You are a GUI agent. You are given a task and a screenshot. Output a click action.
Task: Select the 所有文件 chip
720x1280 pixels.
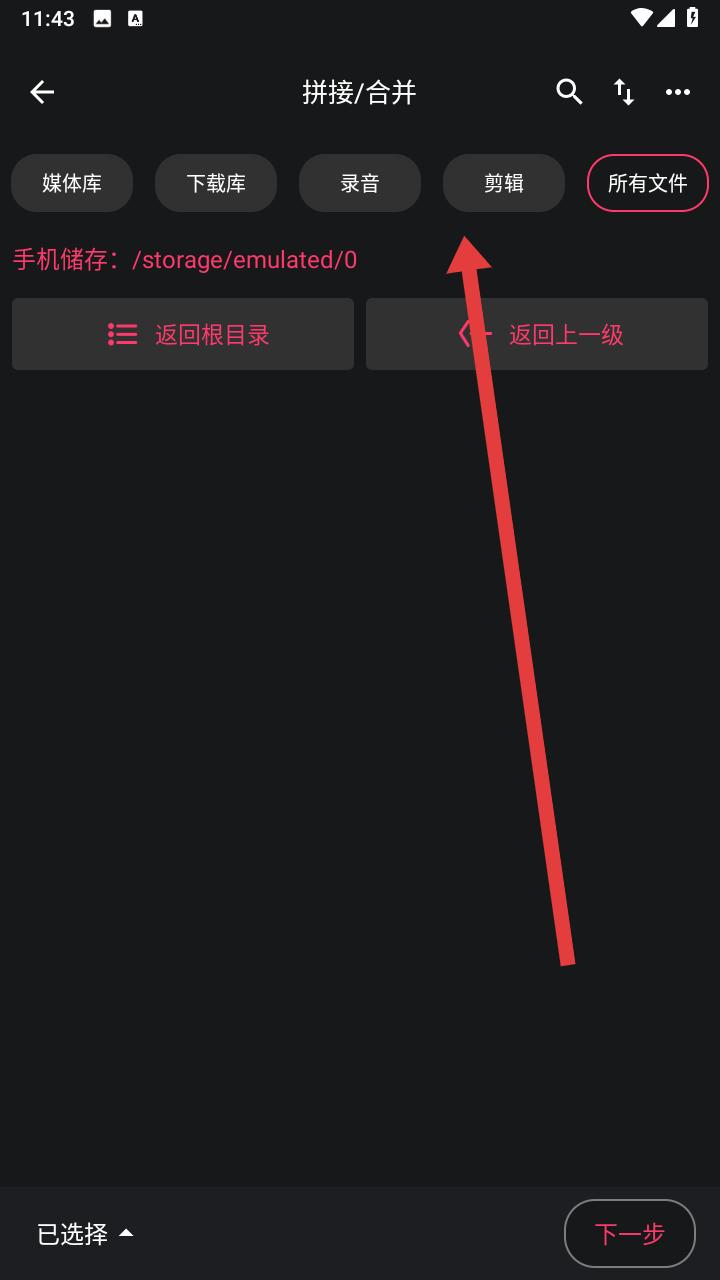pos(648,183)
